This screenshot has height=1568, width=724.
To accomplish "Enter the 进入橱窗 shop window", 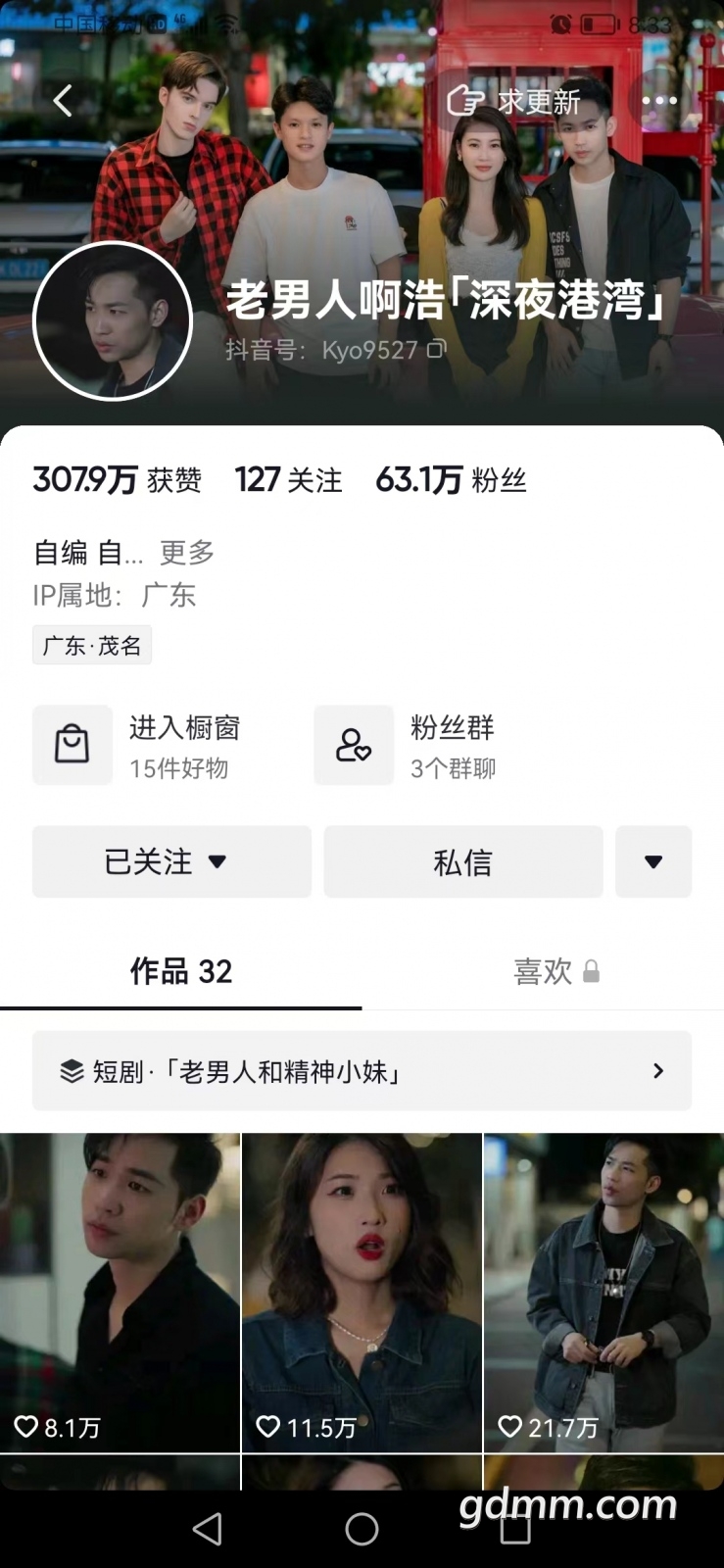I will coord(137,745).
